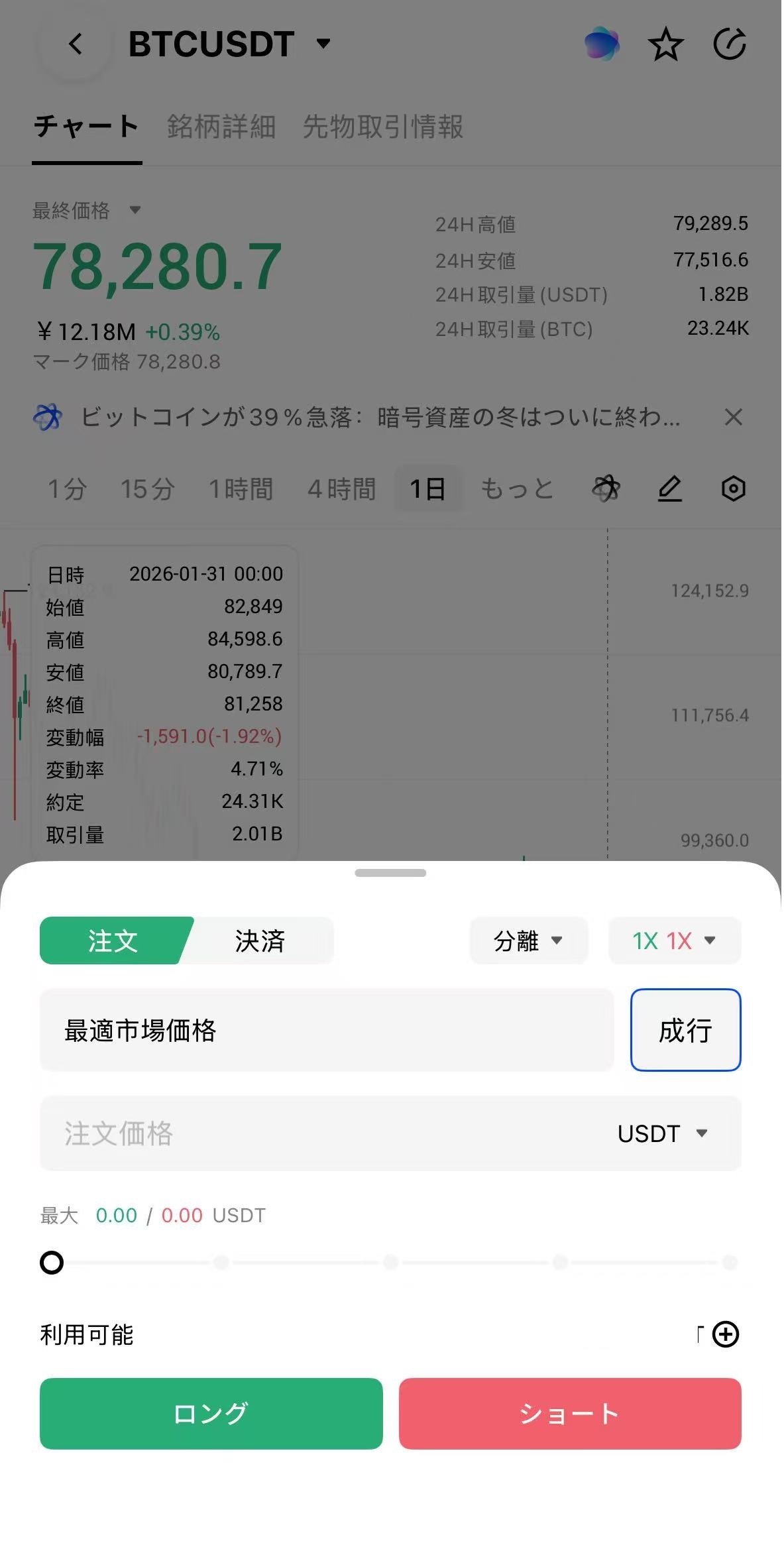This screenshot has width=784, height=1545.
Task: Open the USDT unit dropdown
Action: pos(663,1133)
